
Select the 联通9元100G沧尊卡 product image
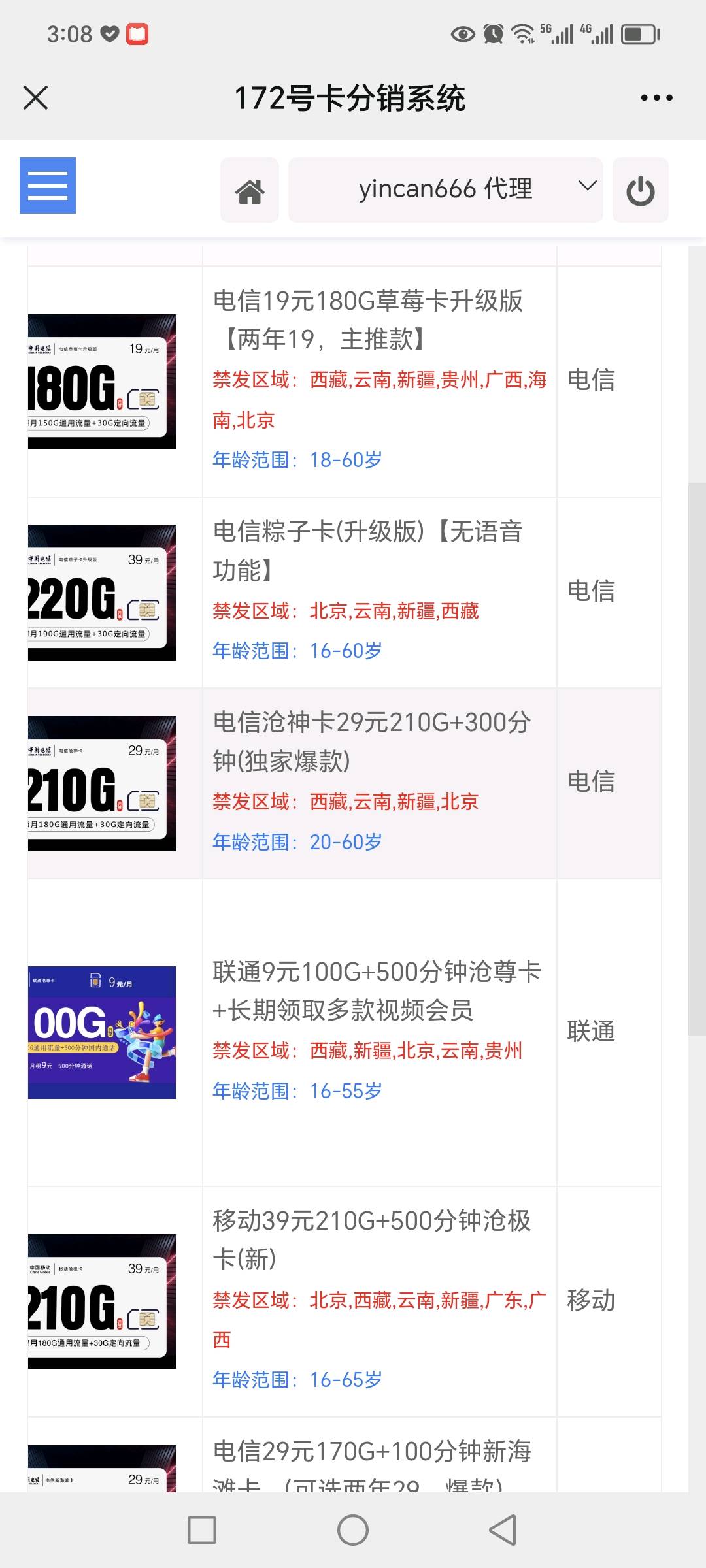tap(102, 1032)
